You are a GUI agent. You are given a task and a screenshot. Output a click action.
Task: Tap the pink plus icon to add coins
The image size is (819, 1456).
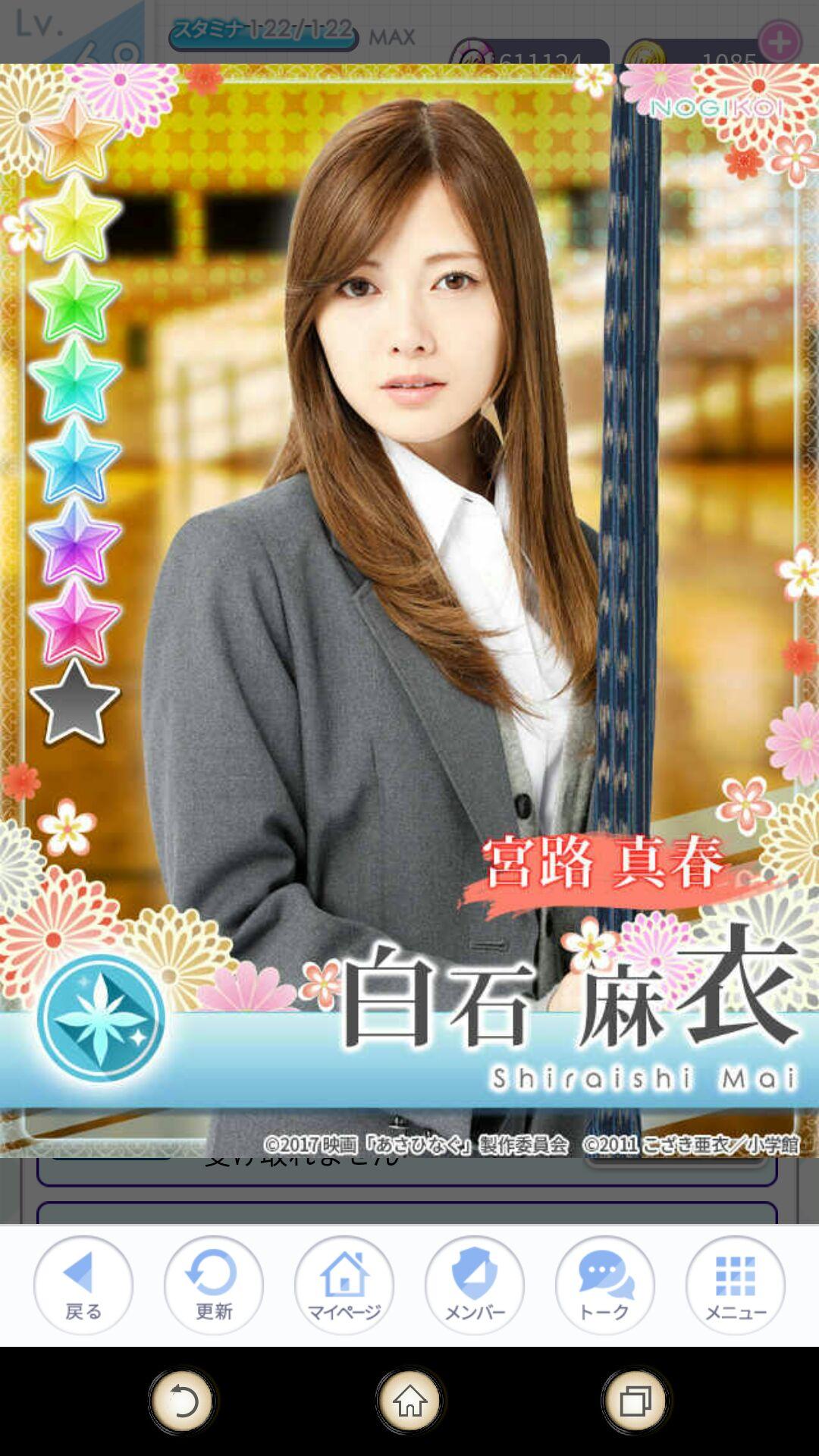coord(780,42)
